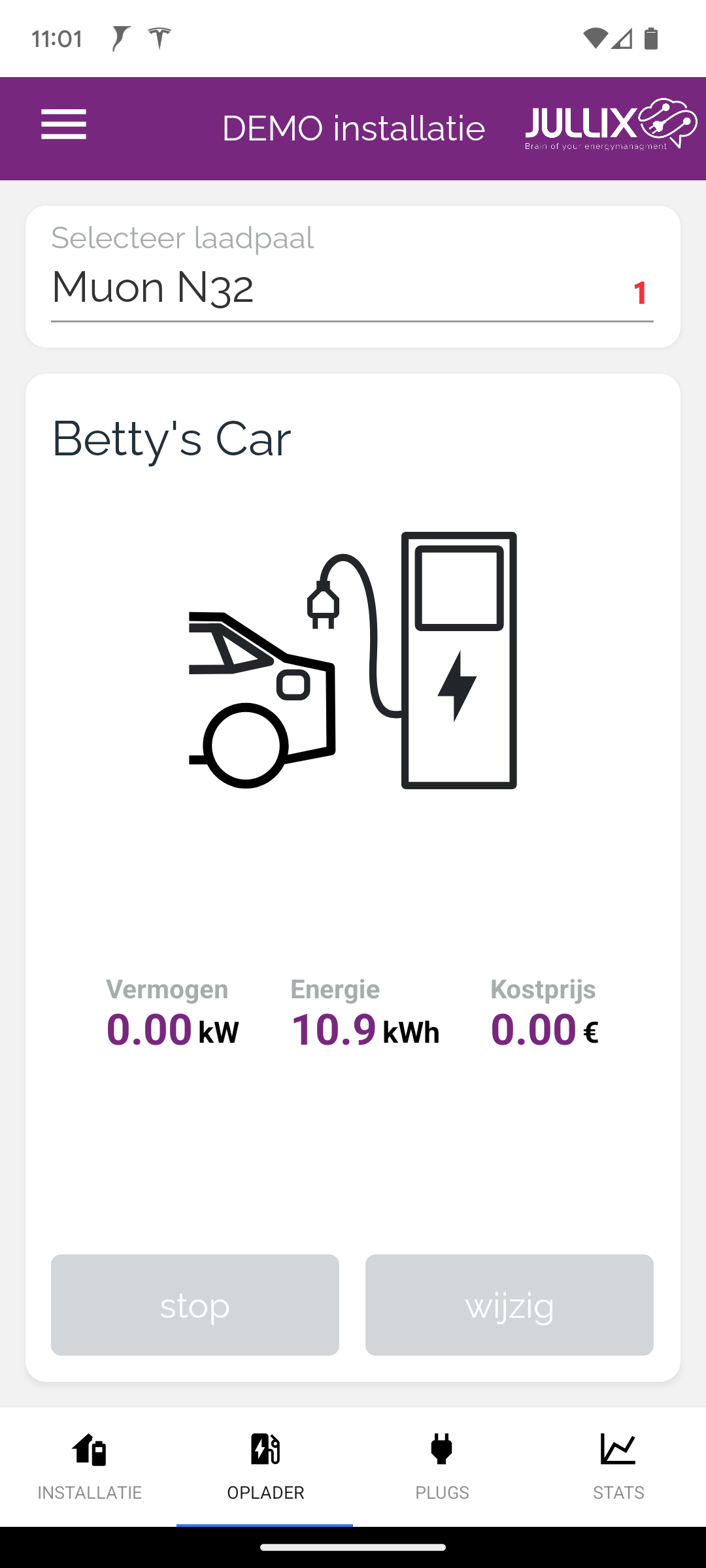The width and height of the screenshot is (706, 1568).
Task: Switch to the Installatie tab
Action: click(x=90, y=1466)
